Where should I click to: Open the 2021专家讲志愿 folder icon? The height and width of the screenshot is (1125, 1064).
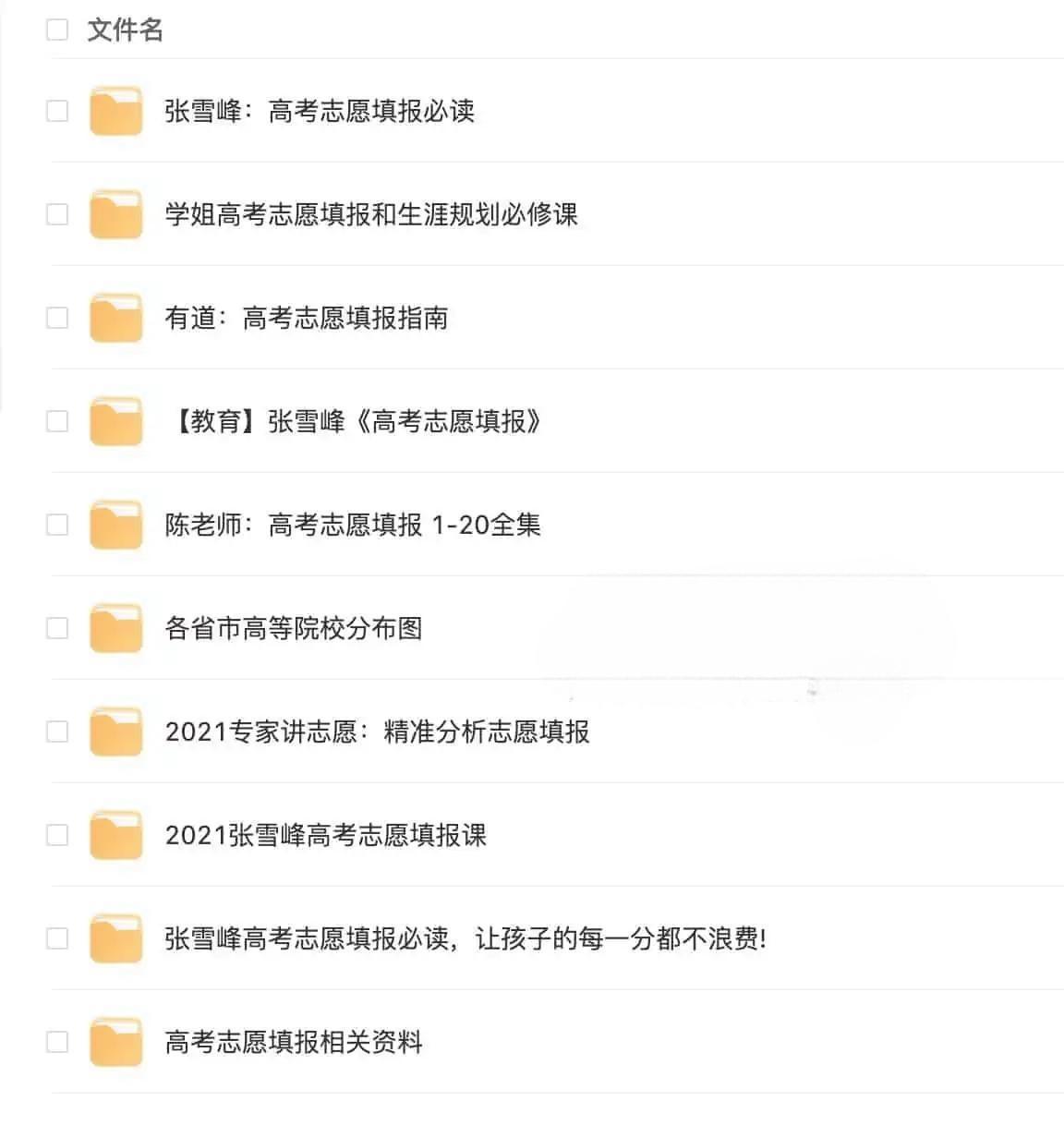point(115,732)
